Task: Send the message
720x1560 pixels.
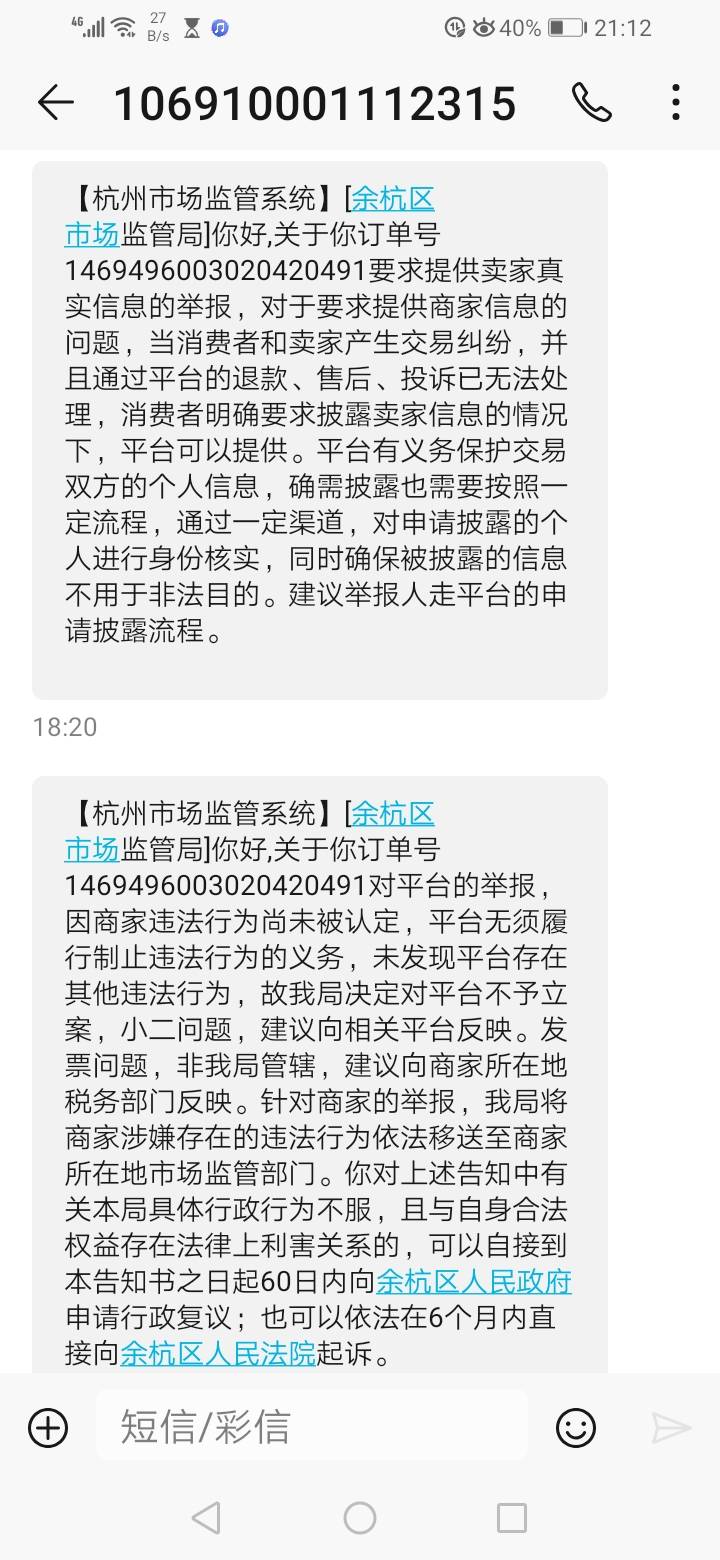Action: (x=671, y=1427)
